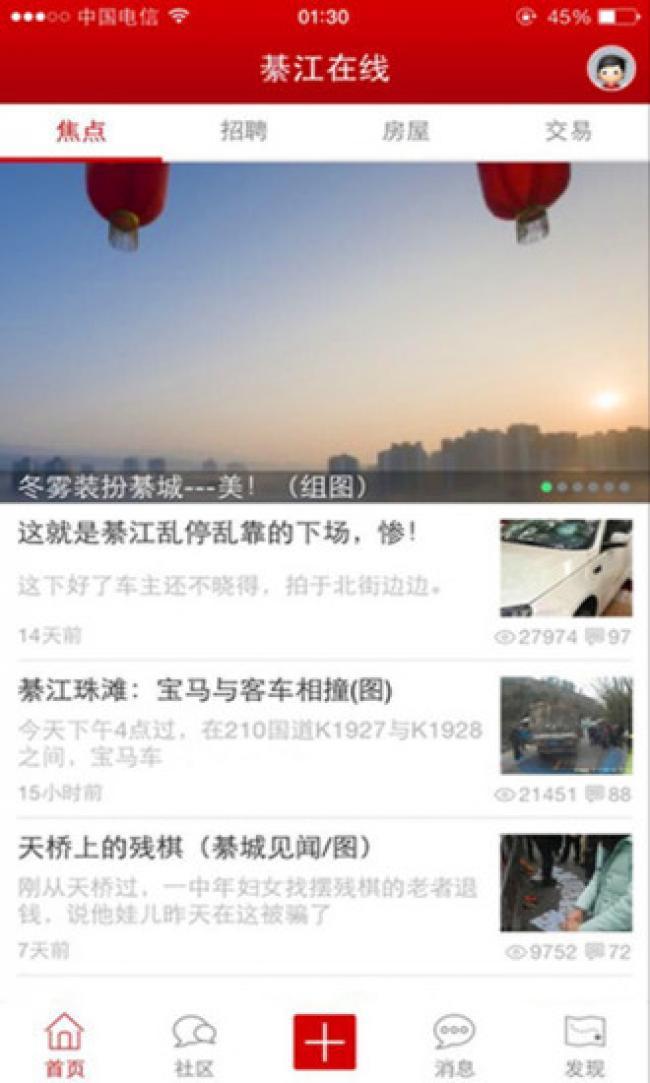
Task: Open the profile avatar in the header
Action: [x=611, y=69]
